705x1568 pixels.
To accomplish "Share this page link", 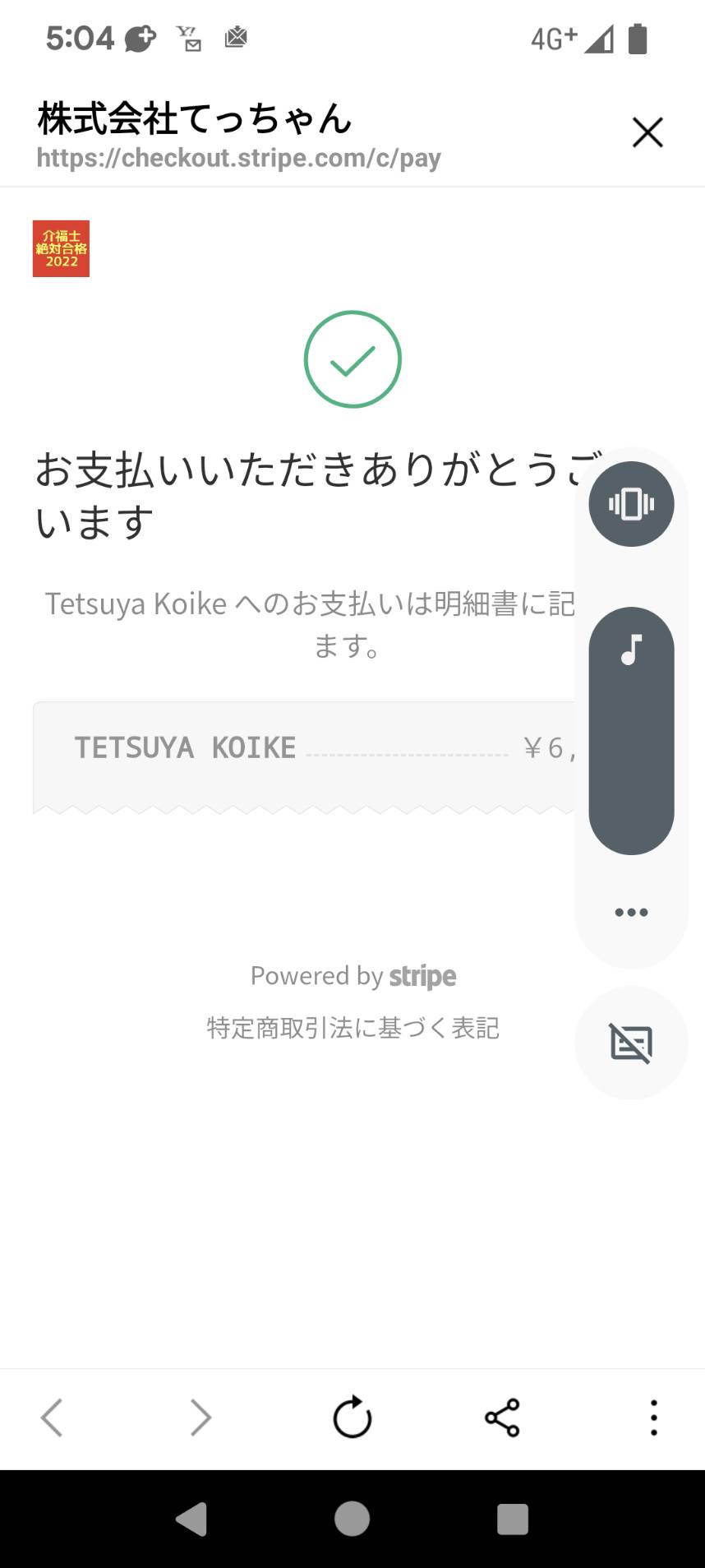I will point(502,1418).
